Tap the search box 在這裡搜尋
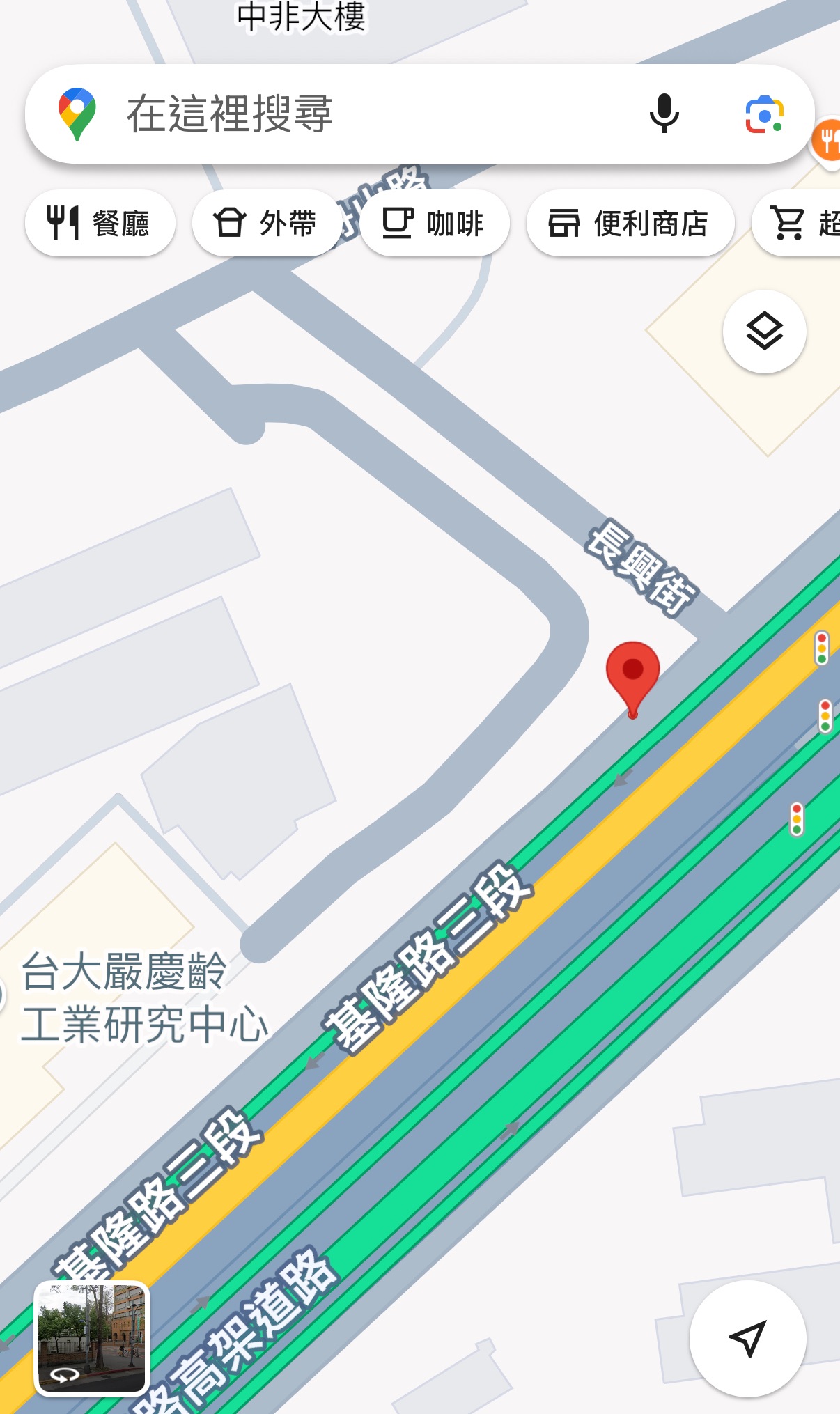 pos(348,114)
